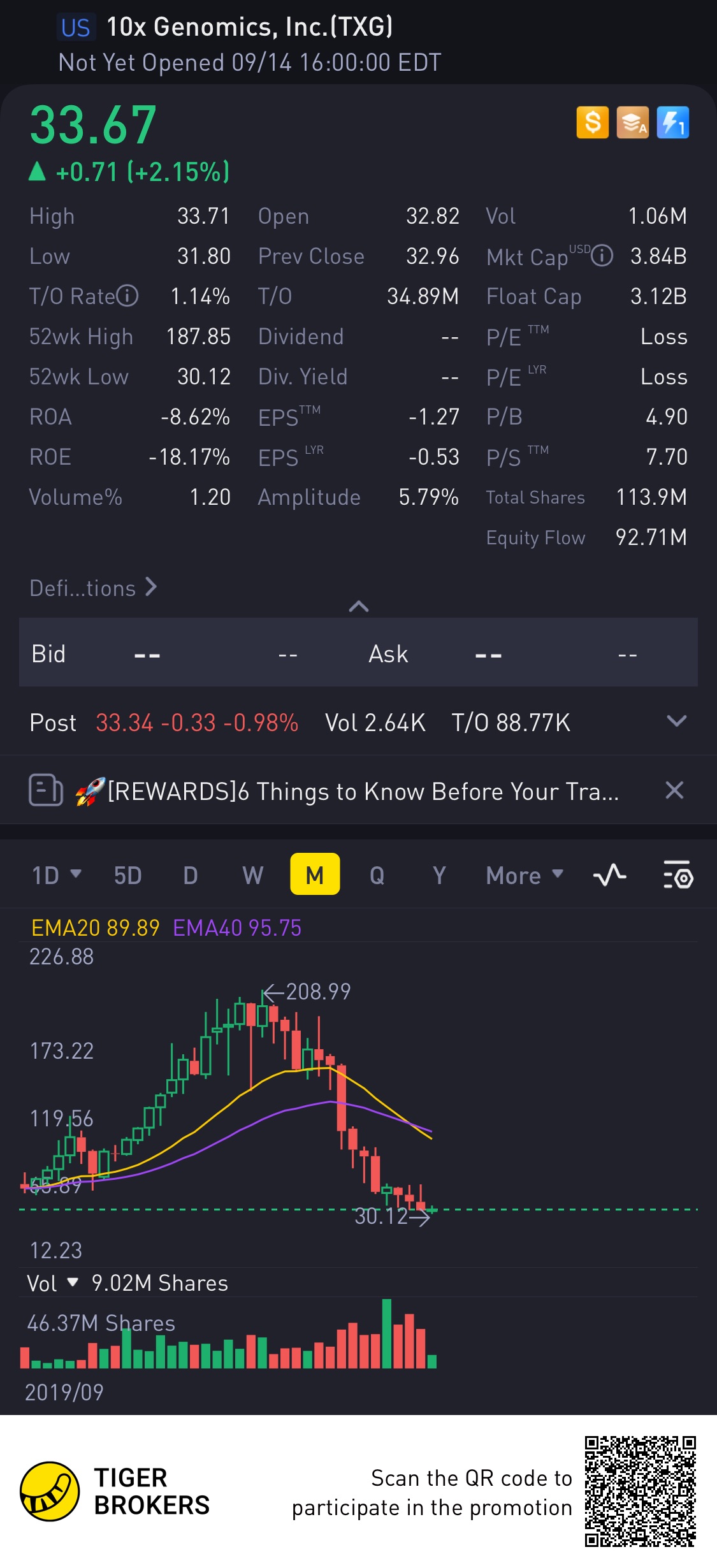Collapse the stock details panel
The image size is (717, 1568).
pos(359,606)
